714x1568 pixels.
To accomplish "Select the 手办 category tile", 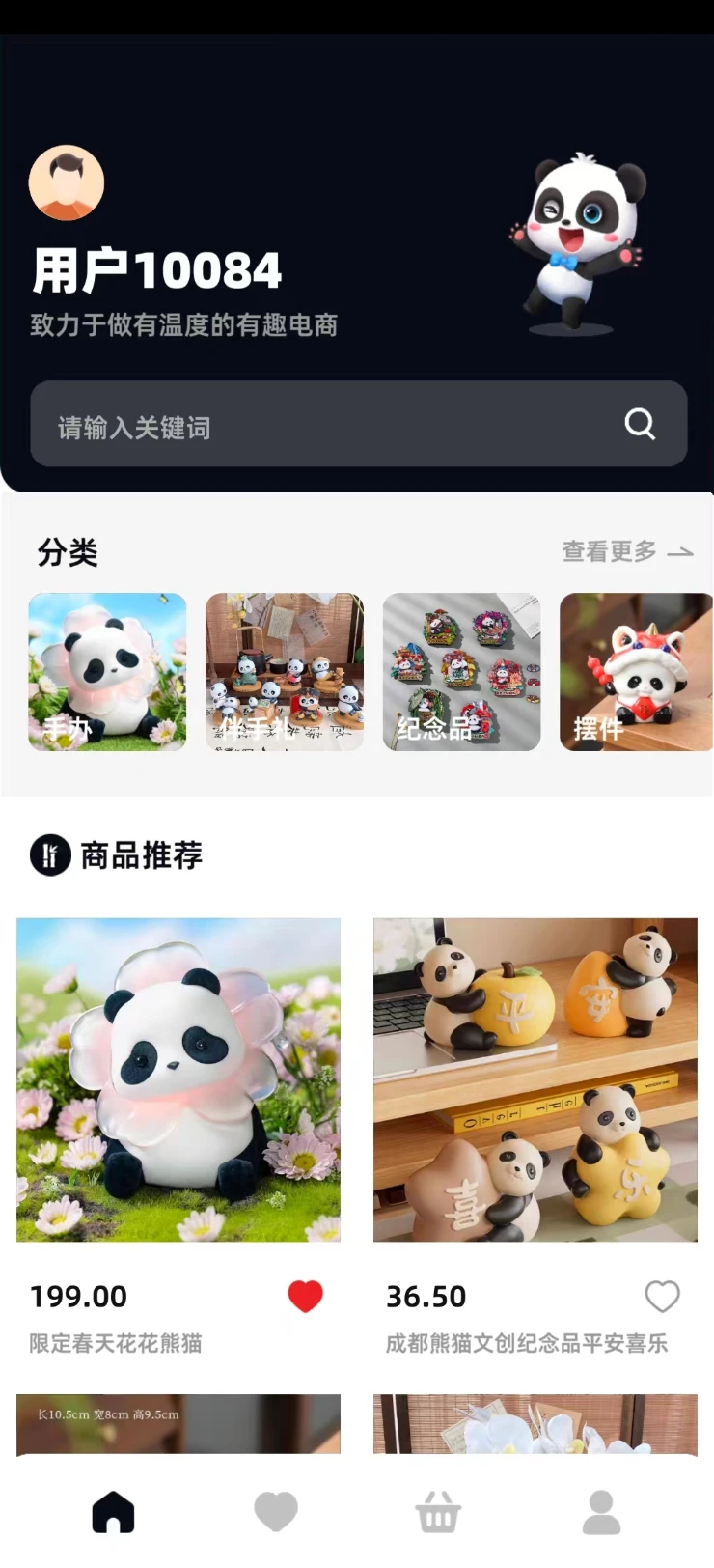I will pos(107,672).
